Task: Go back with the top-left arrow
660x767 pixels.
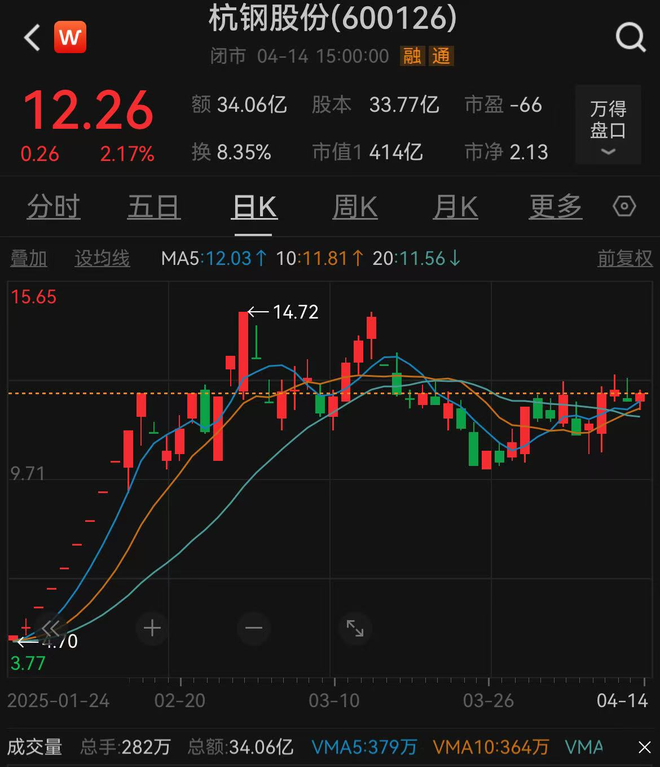Action: pos(32,39)
